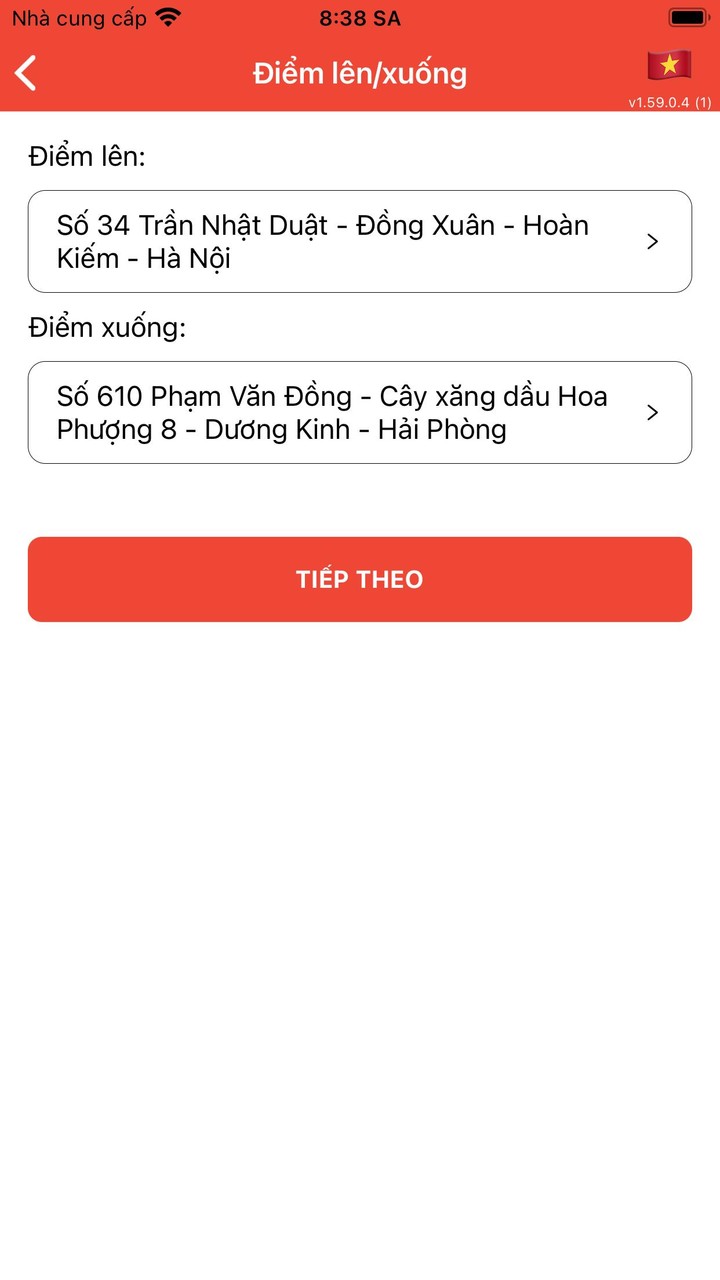Expand the drop-off point selector chevron
Viewport: 720px width, 1280px height.
[x=652, y=412]
